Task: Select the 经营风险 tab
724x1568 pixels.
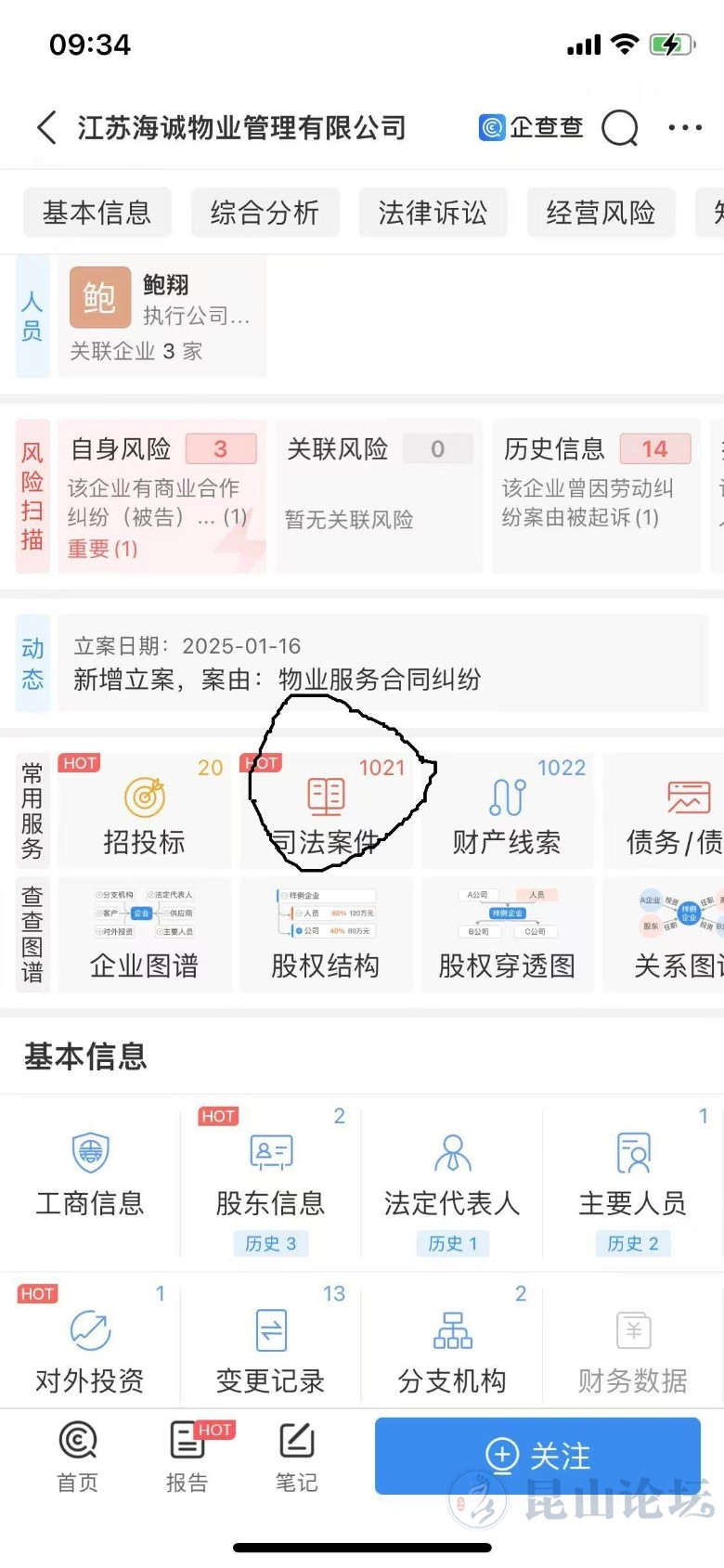Action: (x=601, y=213)
